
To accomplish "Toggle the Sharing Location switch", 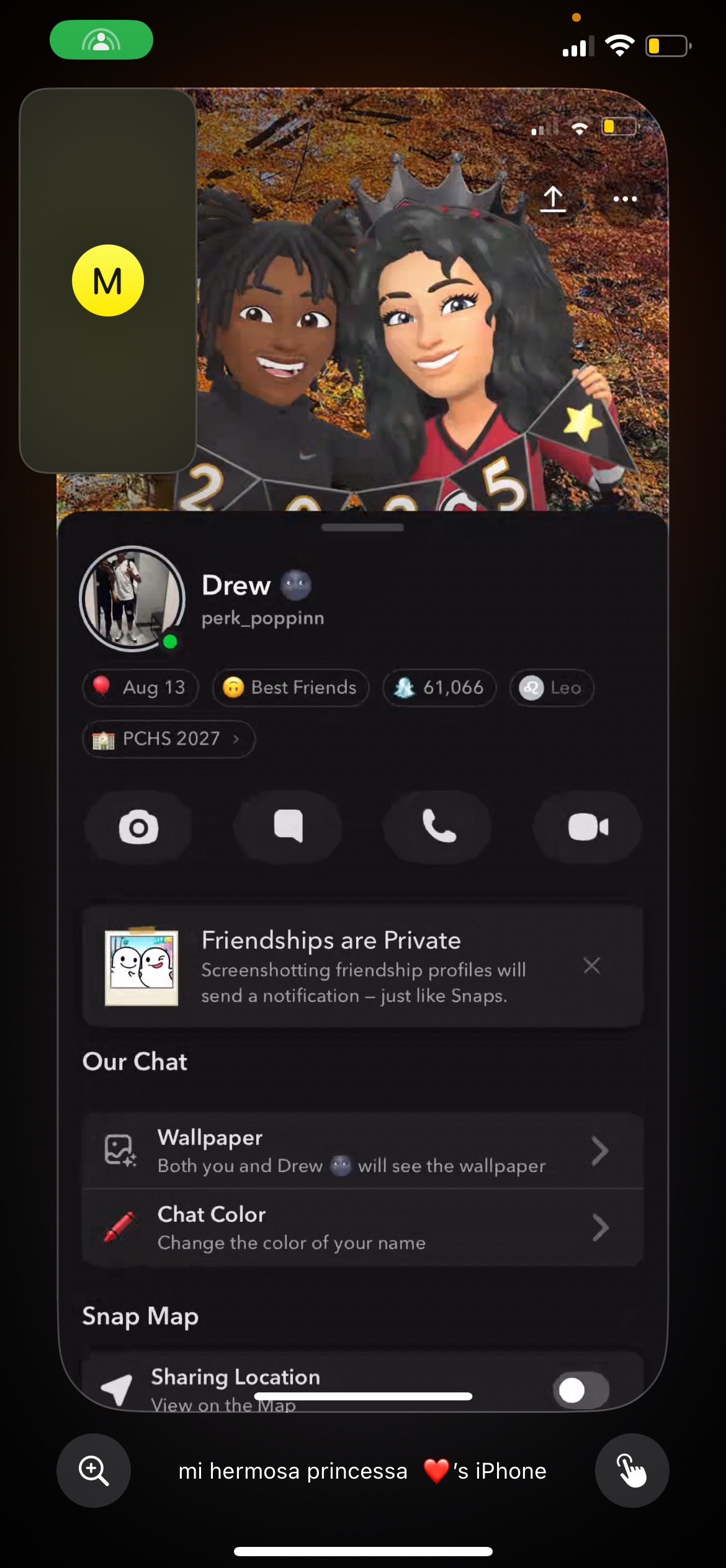I will 581,1391.
